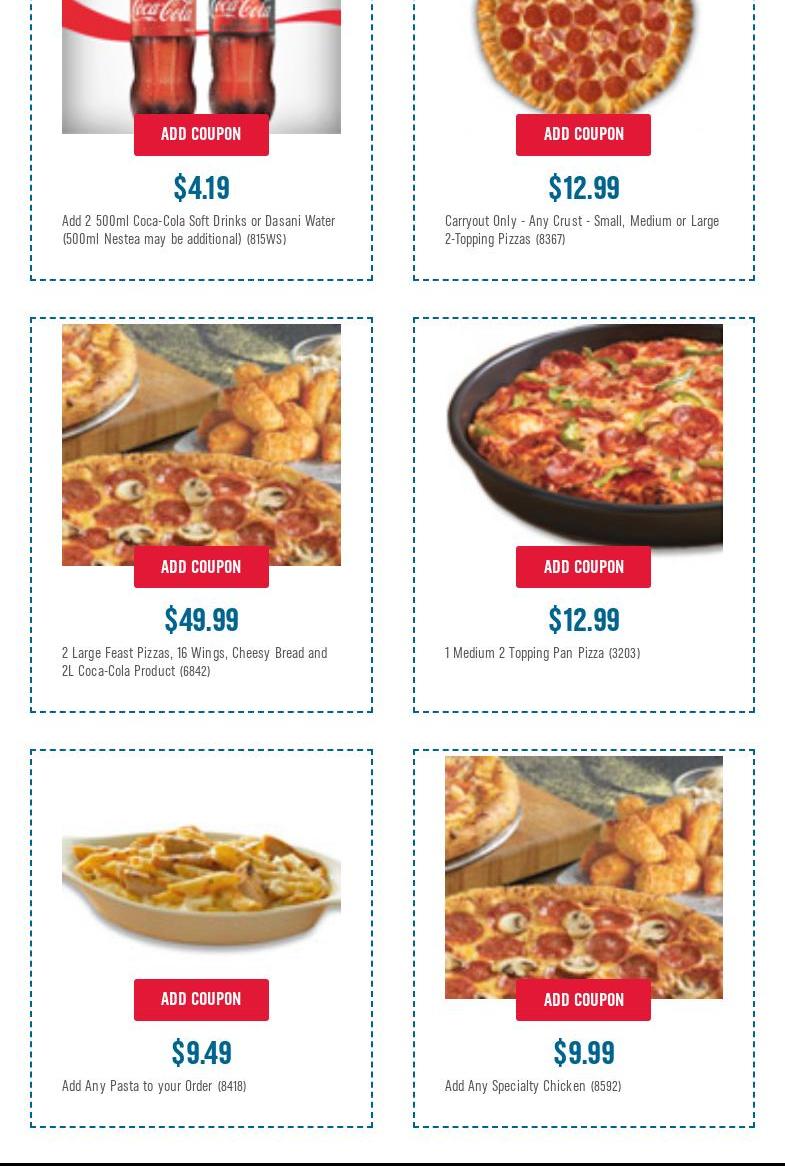
Task: Add the carryout 2-topping pizza coupon
Action: click(583, 135)
